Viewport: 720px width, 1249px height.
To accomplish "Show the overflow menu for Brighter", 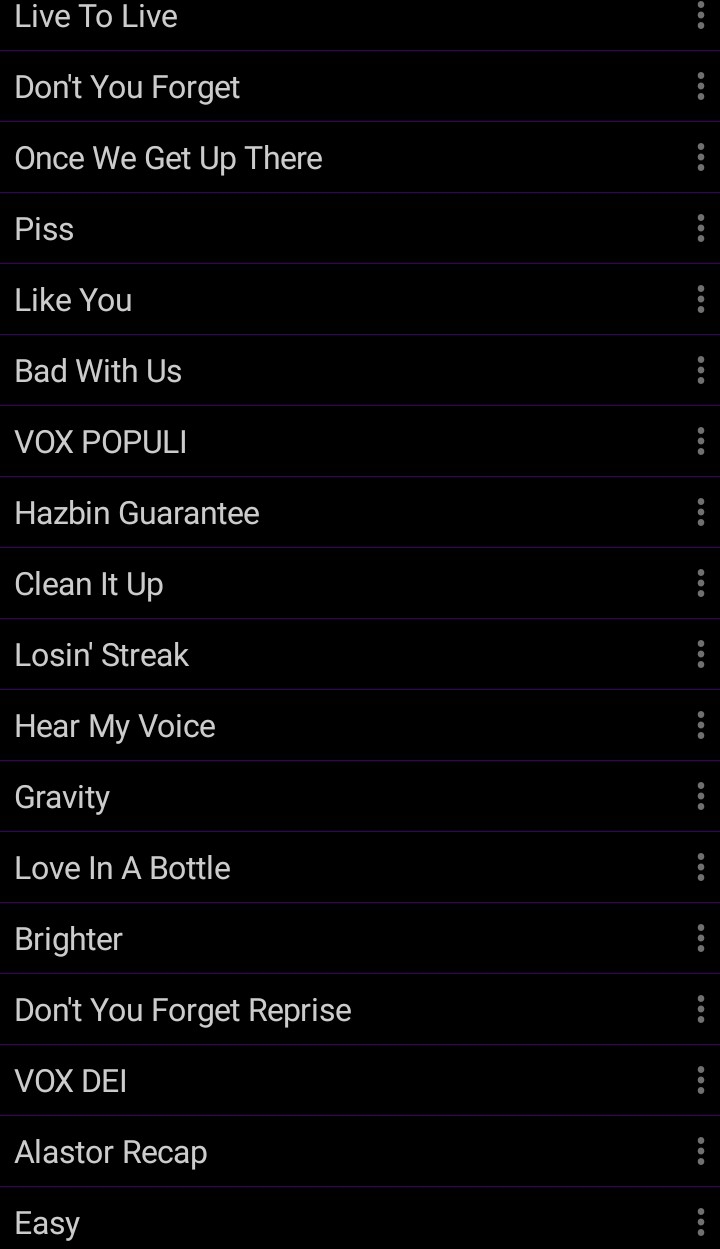I will click(700, 939).
